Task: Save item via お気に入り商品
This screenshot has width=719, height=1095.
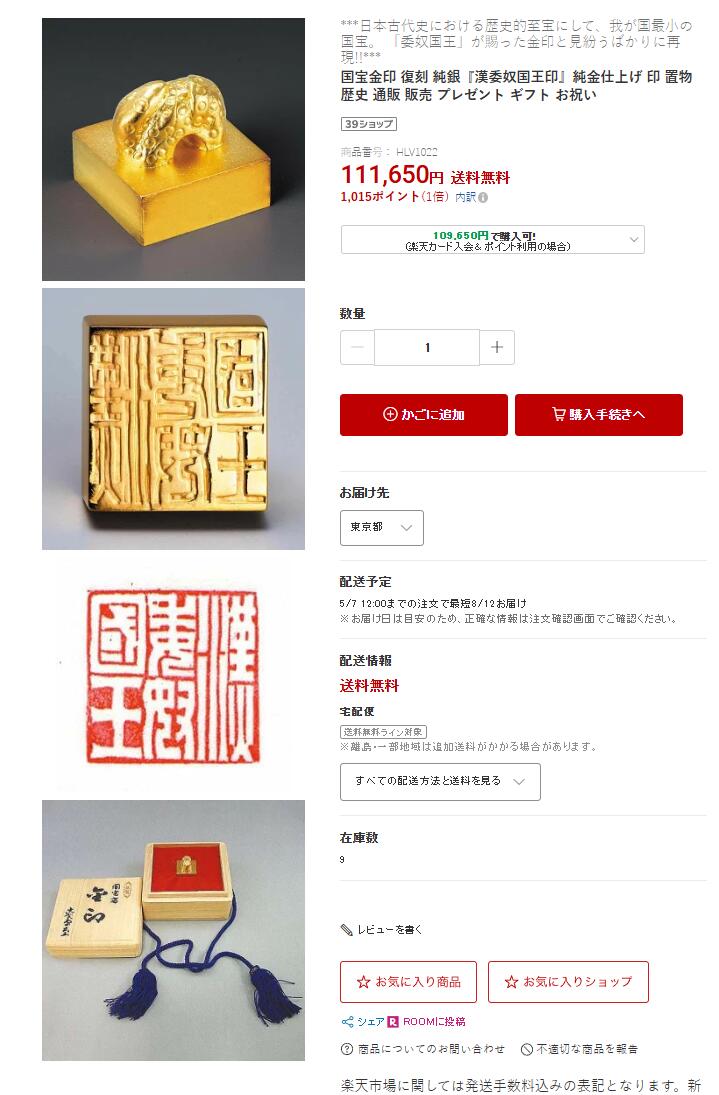Action: 408,982
